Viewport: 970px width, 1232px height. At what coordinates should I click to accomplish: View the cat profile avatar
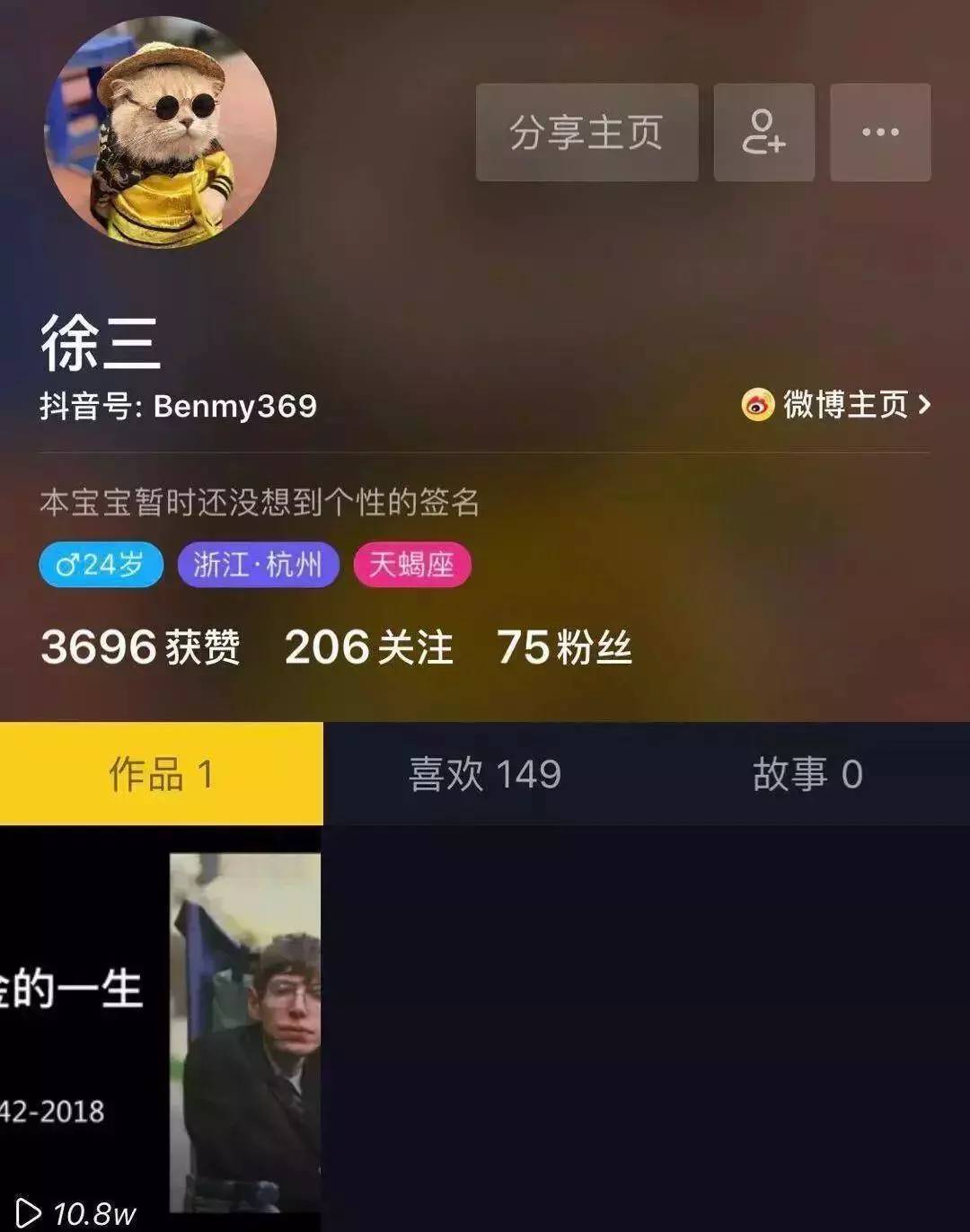click(x=161, y=132)
